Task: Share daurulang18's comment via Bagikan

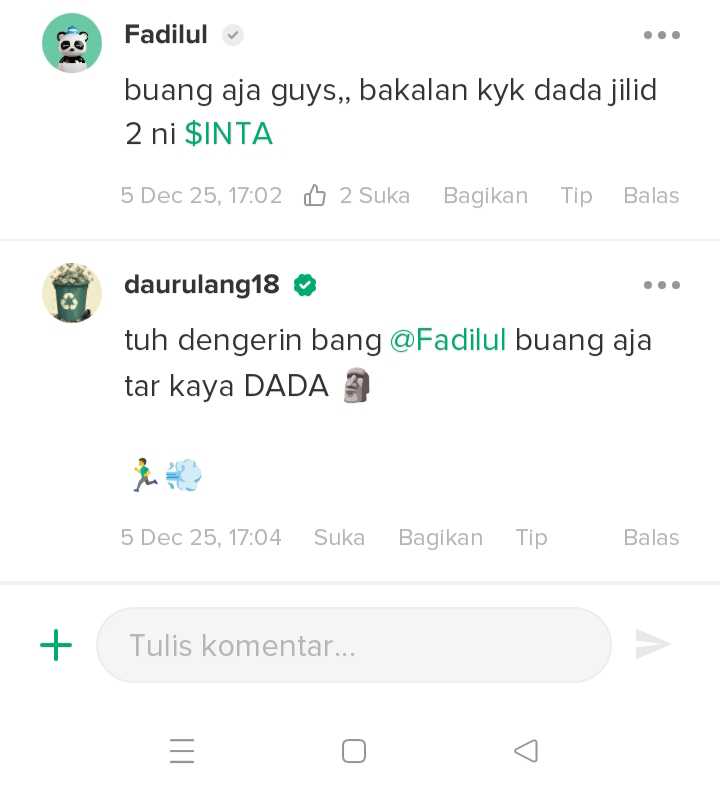Action: (440, 538)
